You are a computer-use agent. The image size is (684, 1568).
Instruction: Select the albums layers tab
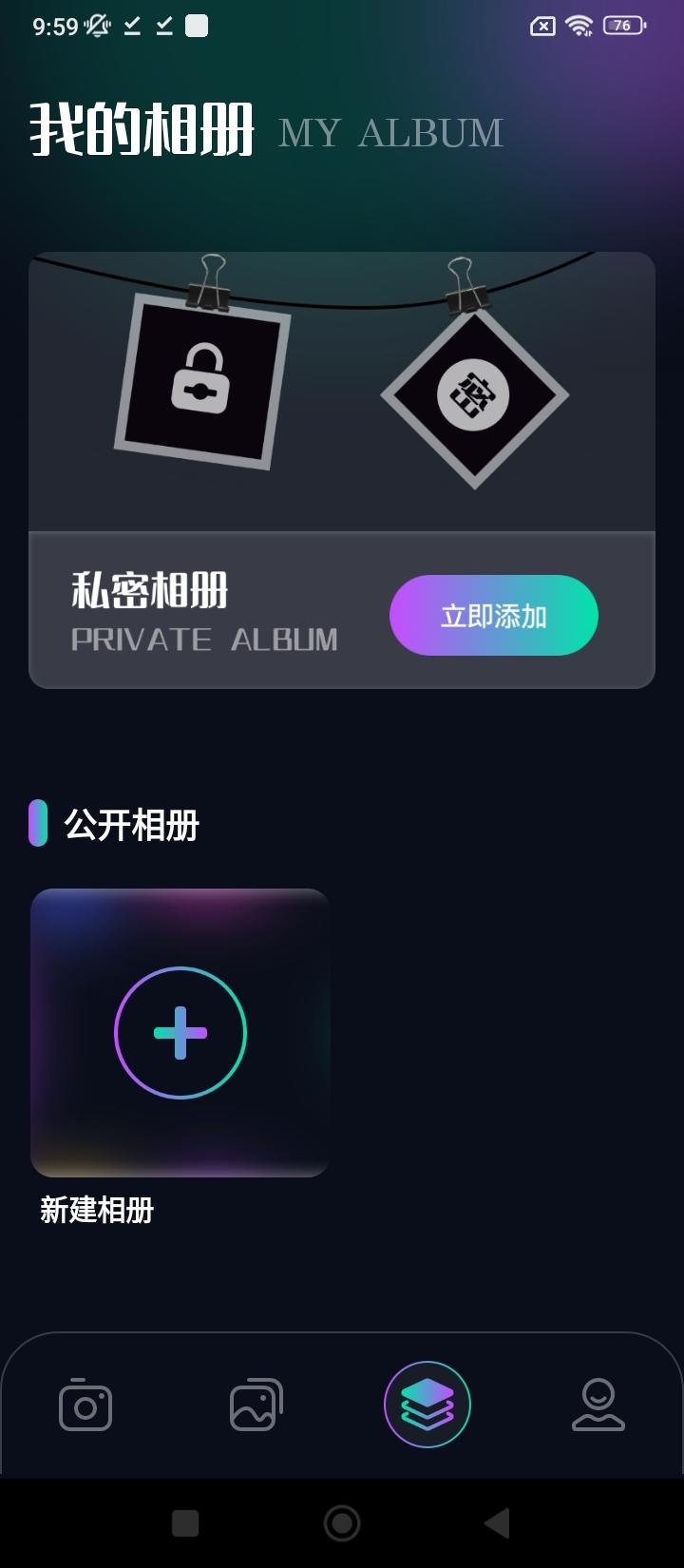[x=427, y=1405]
